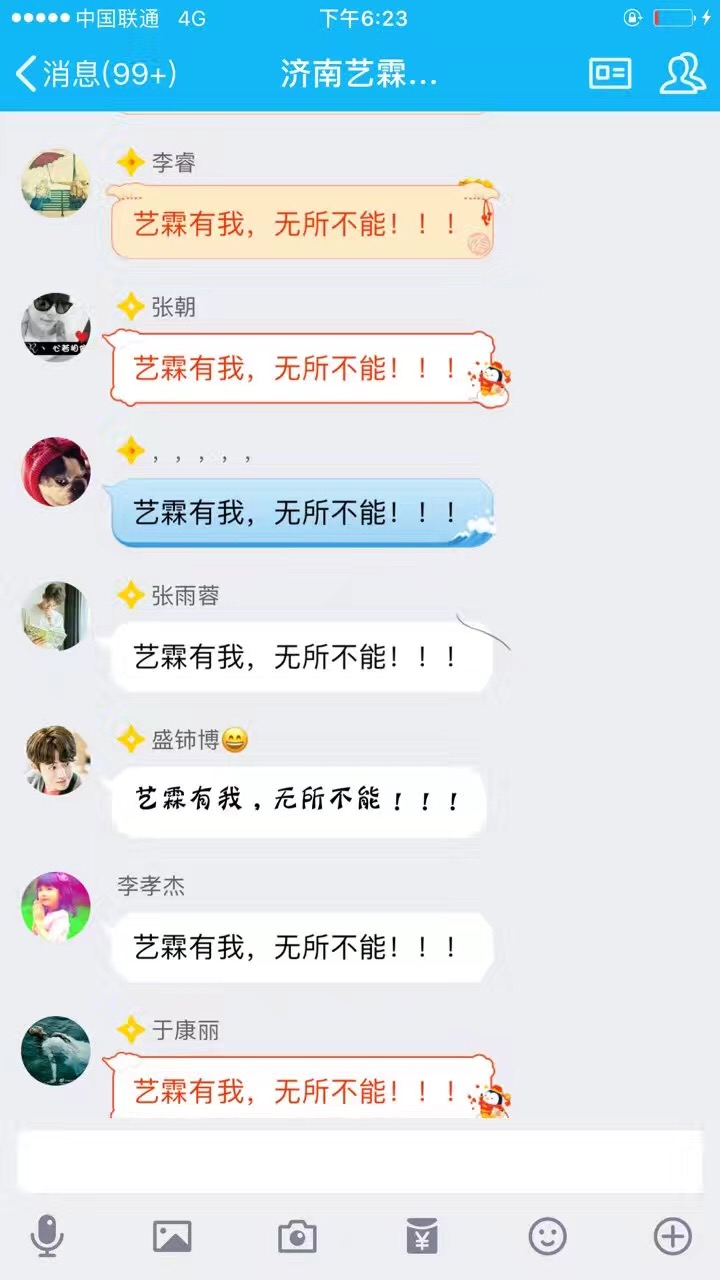View 张朝's profile avatar

[x=56, y=327]
